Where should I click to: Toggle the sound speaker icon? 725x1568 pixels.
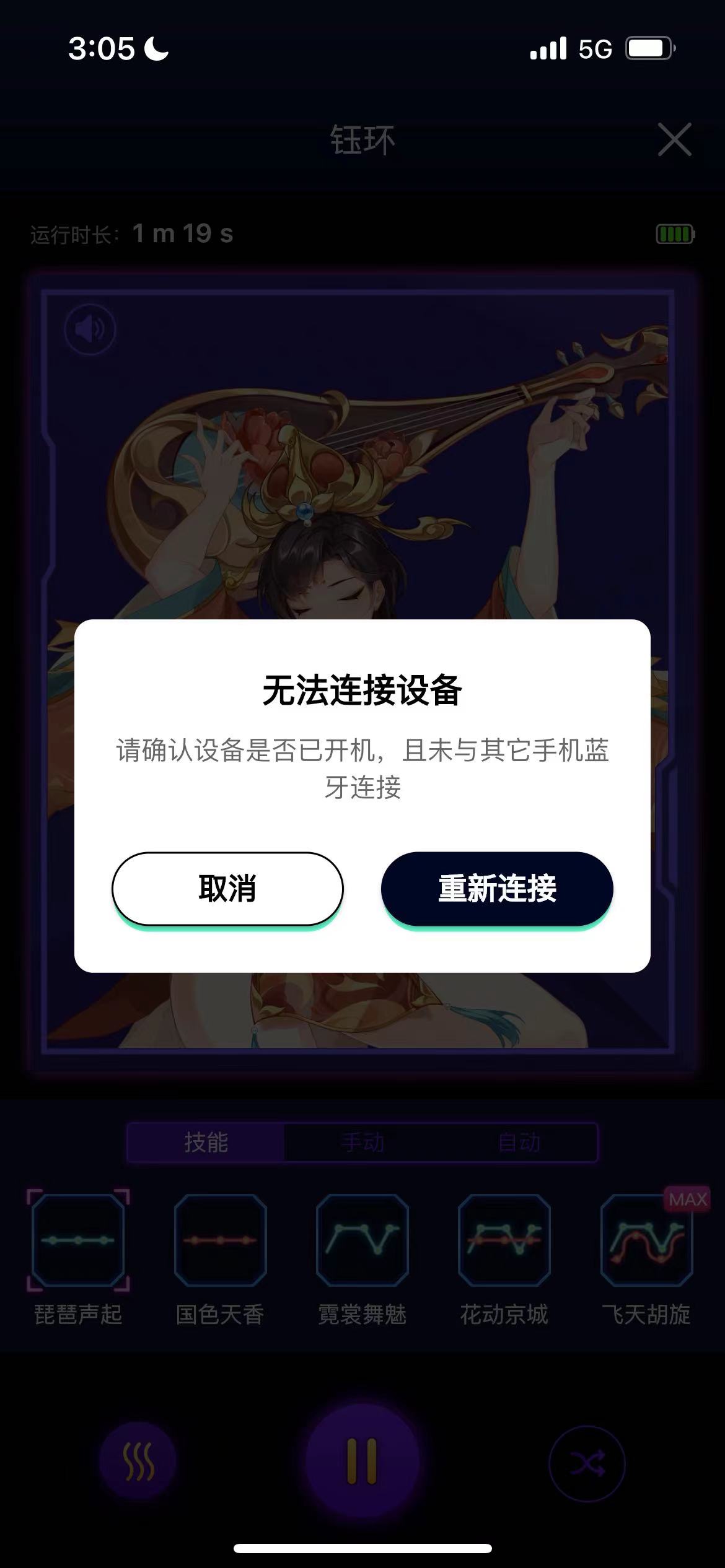pos(90,329)
